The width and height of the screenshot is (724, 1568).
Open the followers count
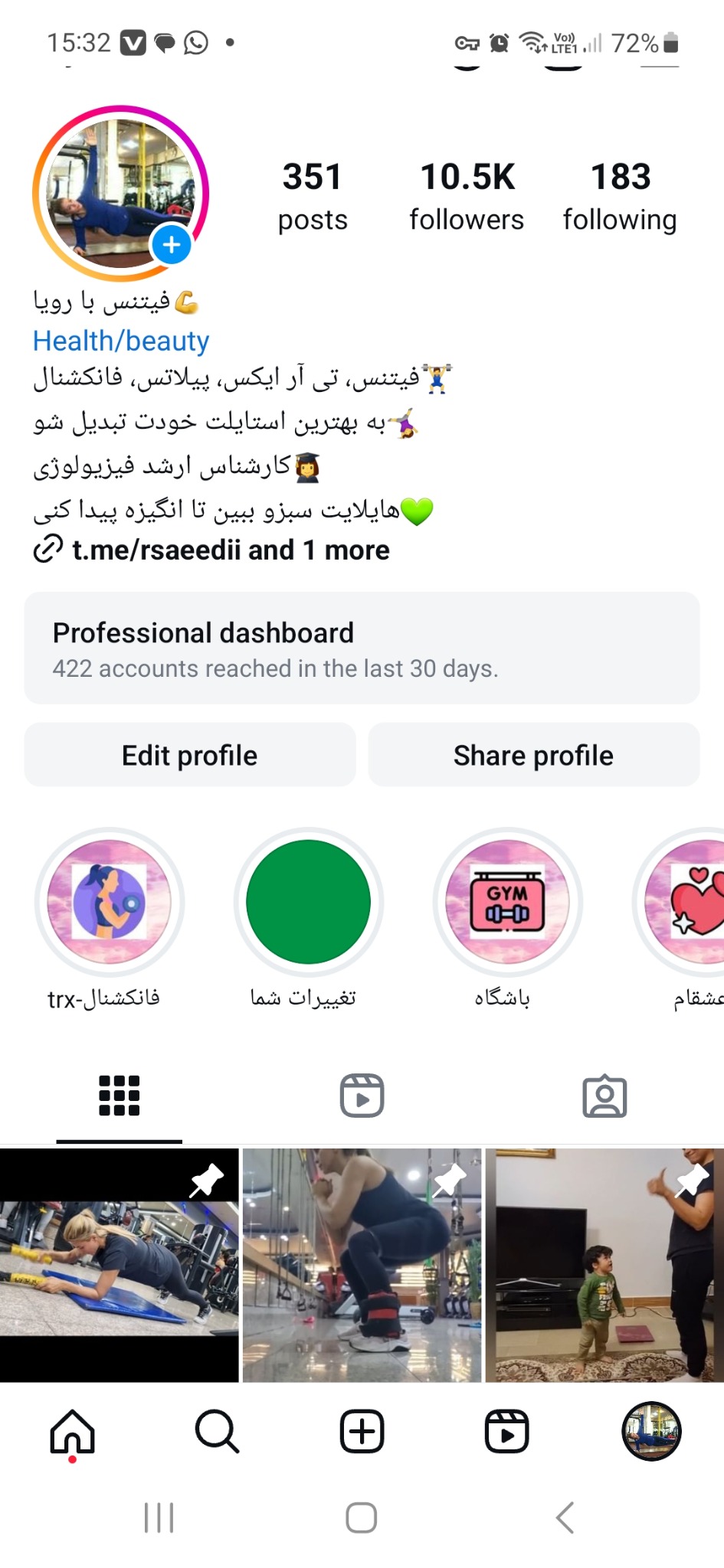[467, 194]
